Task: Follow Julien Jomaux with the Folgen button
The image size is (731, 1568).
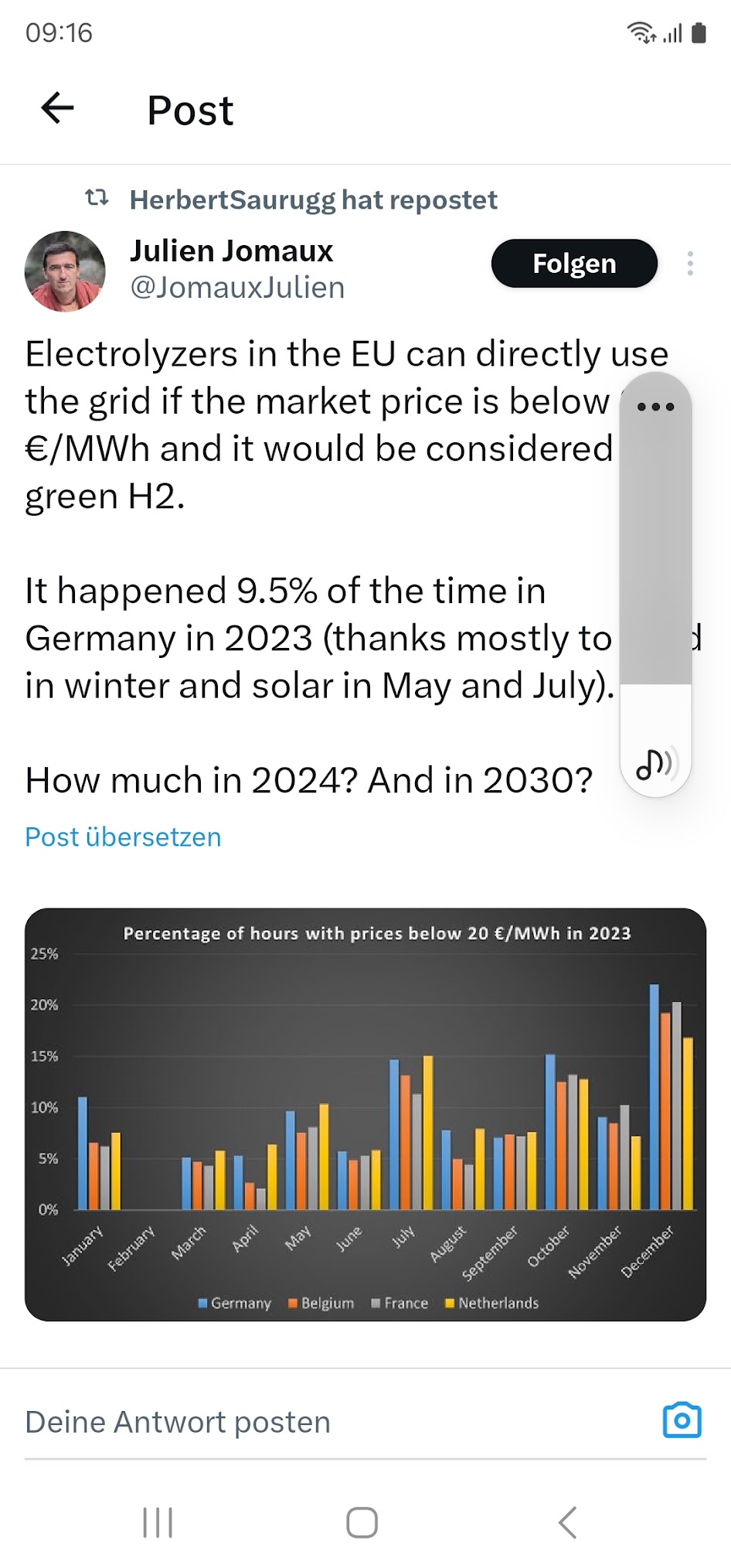Action: (574, 264)
